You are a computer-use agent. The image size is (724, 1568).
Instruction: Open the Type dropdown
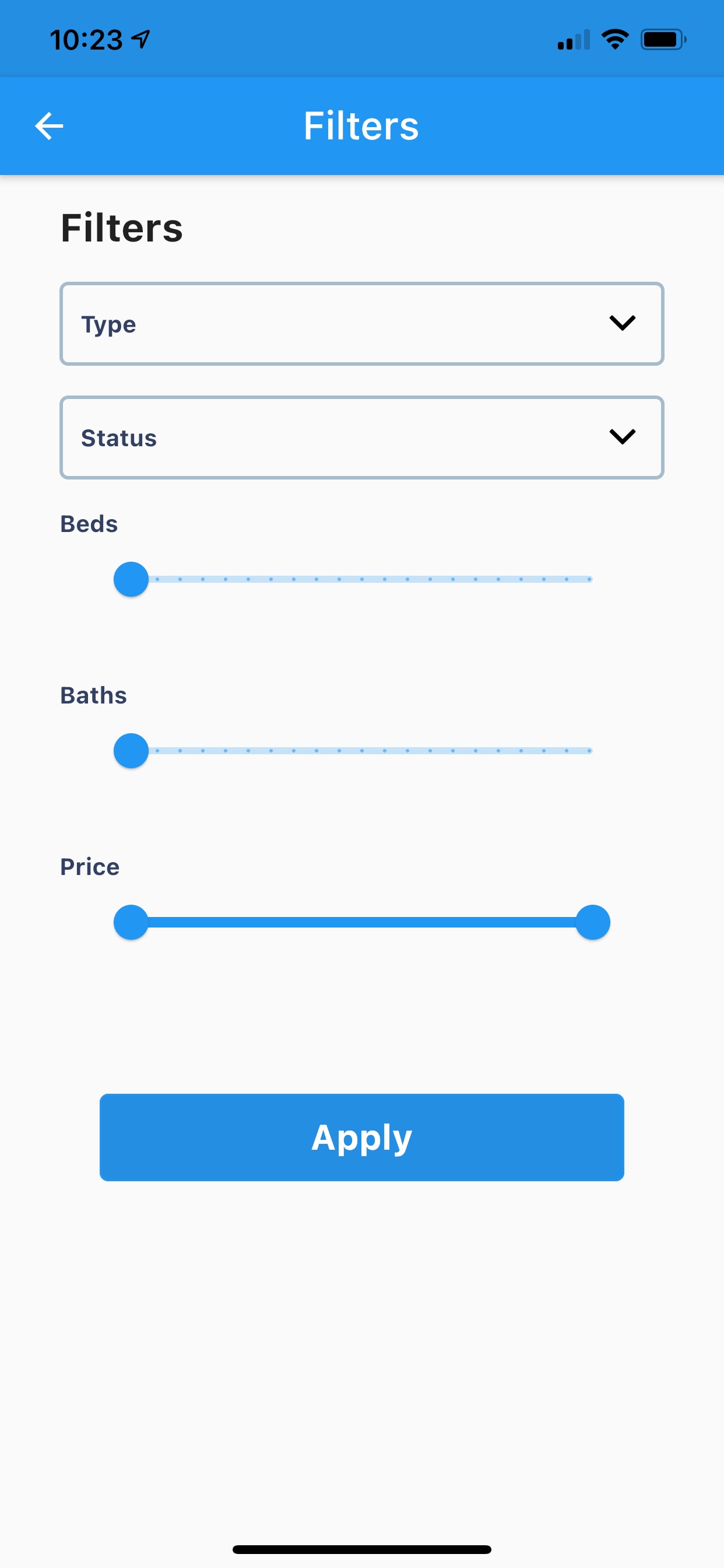coord(361,324)
